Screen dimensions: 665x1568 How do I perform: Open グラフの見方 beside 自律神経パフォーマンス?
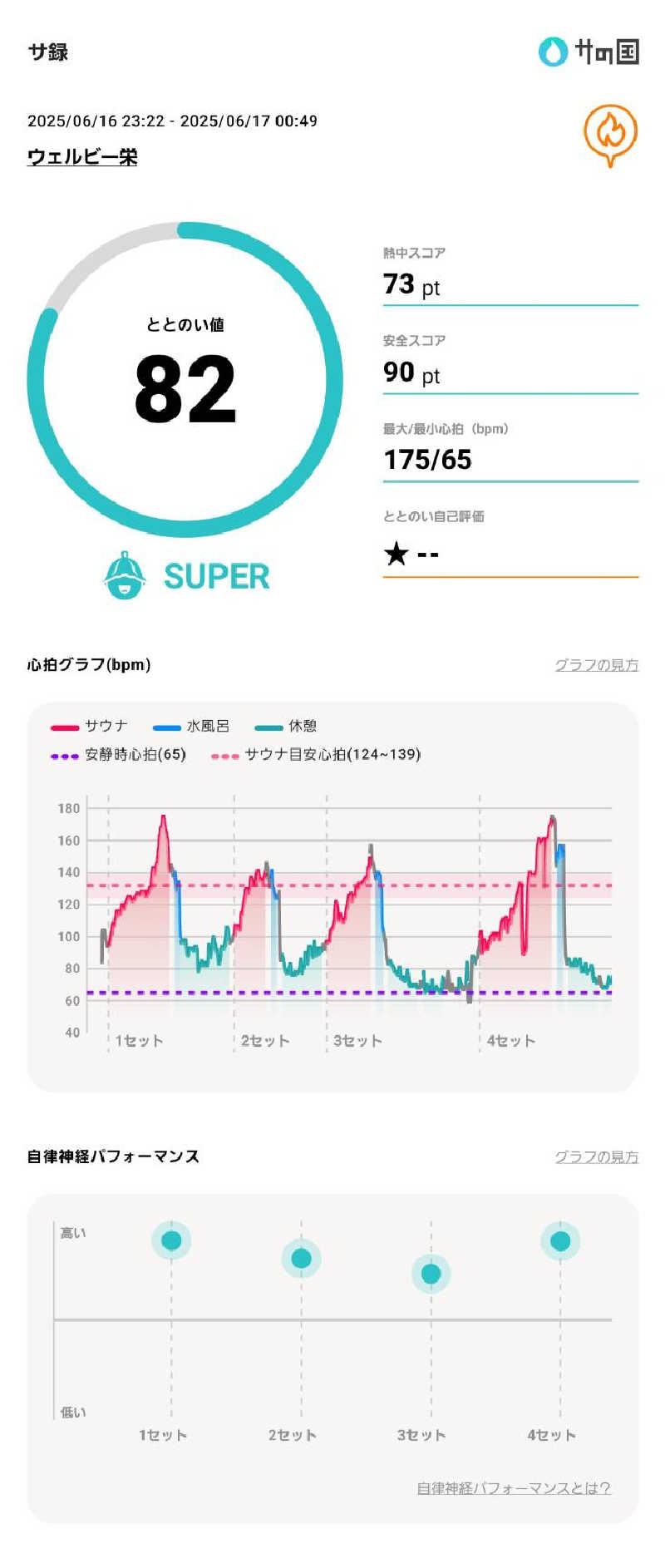click(596, 1156)
